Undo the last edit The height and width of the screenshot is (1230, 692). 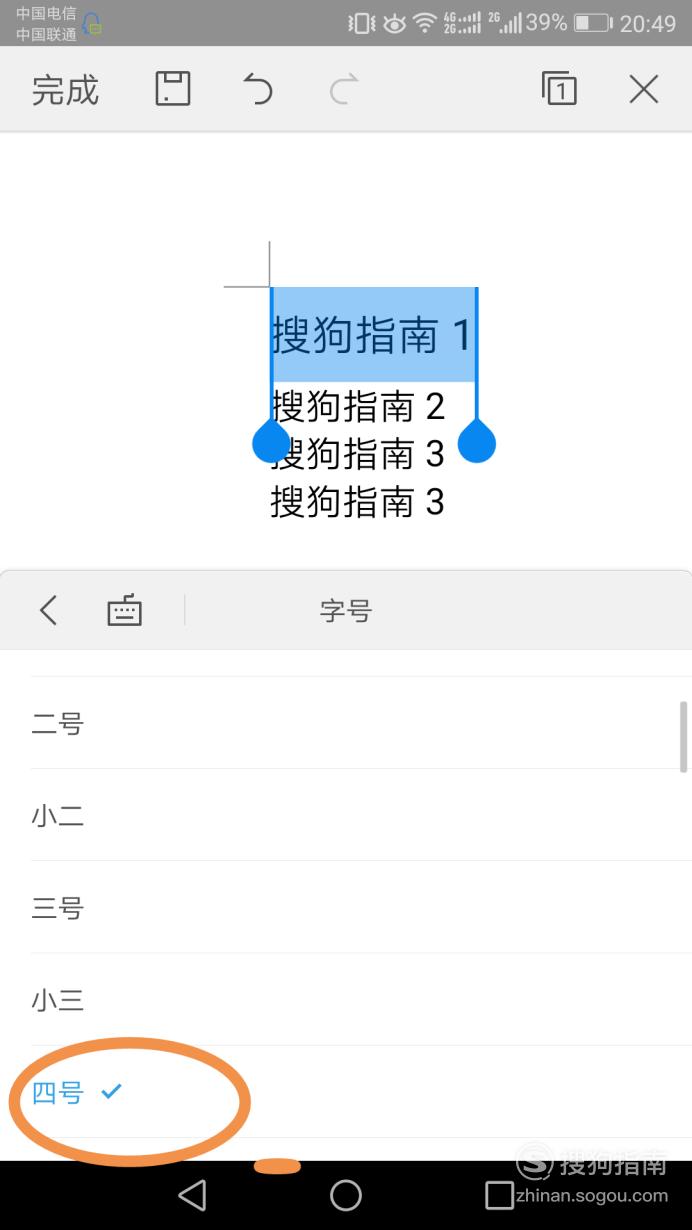pyautogui.click(x=258, y=90)
